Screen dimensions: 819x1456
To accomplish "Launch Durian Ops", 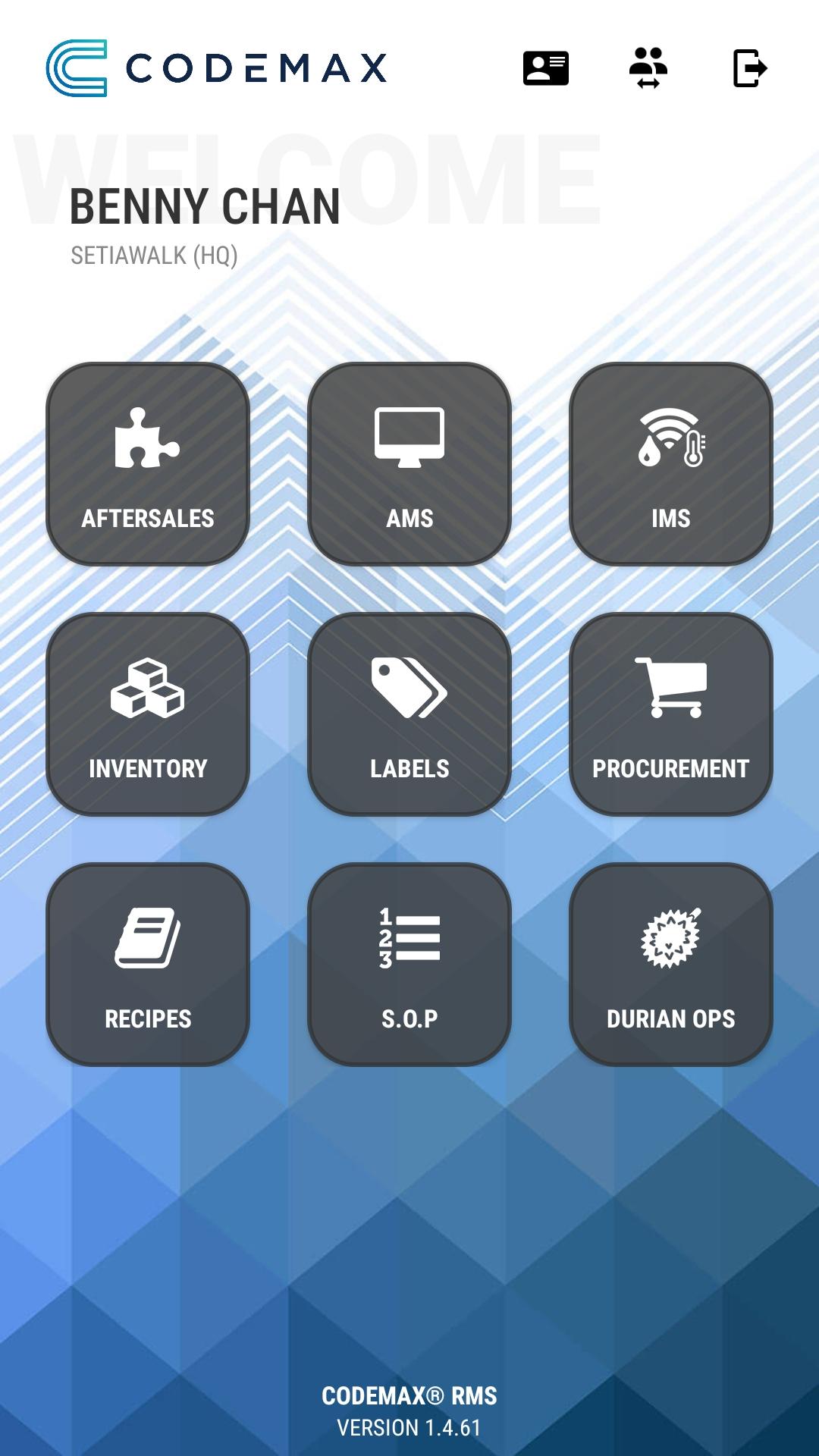I will 671,965.
